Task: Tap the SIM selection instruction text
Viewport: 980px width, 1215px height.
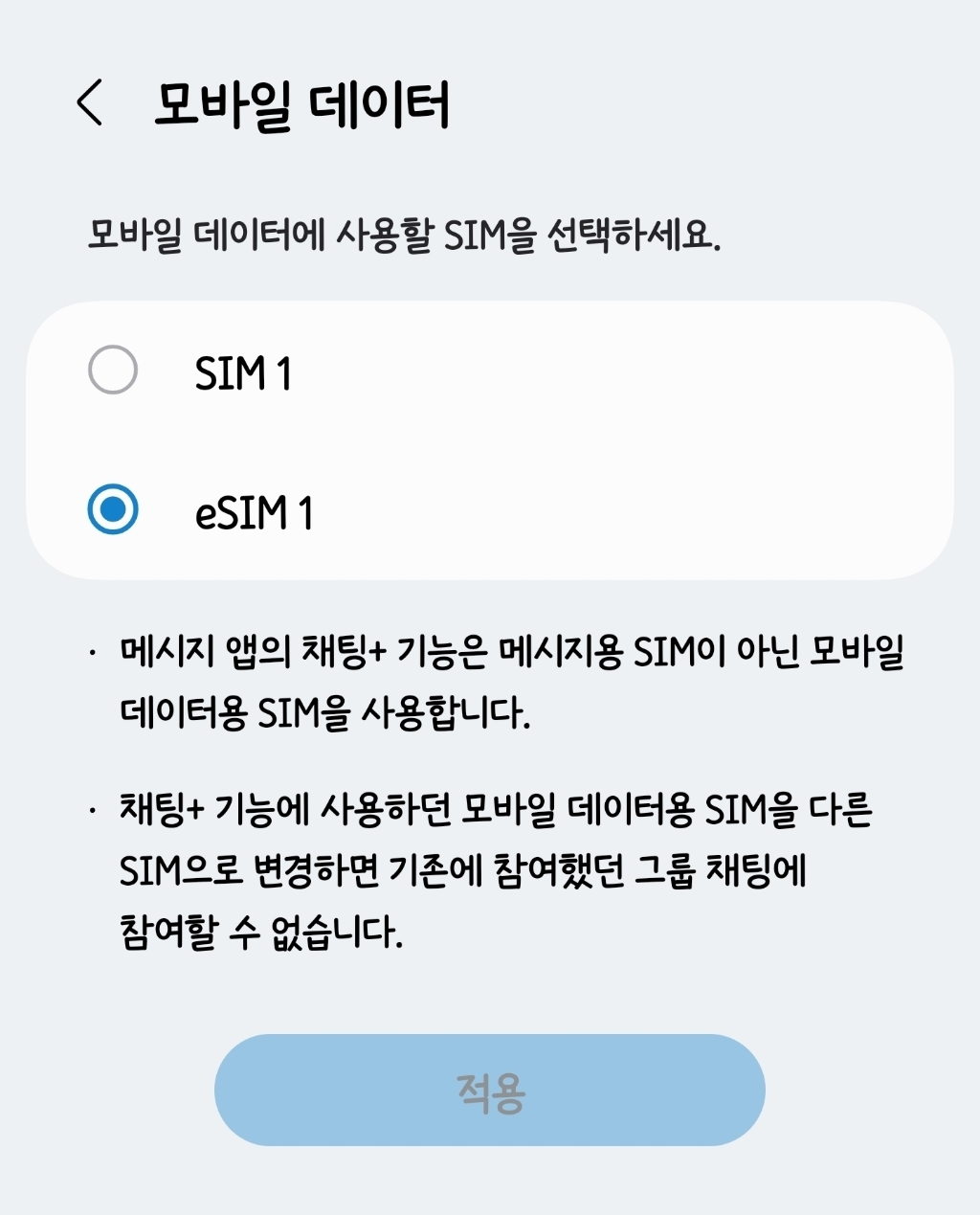Action: click(x=405, y=233)
